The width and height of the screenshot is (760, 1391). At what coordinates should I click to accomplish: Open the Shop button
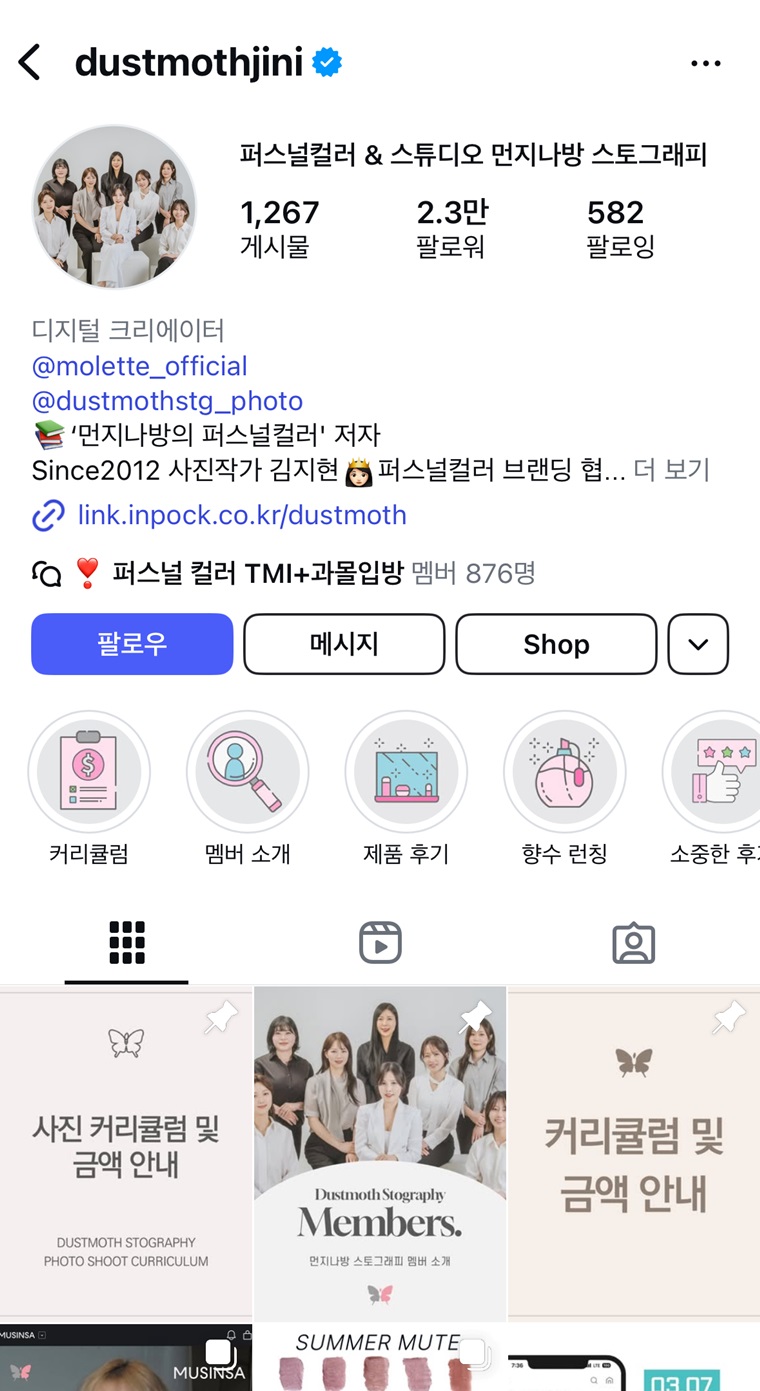[x=556, y=644]
